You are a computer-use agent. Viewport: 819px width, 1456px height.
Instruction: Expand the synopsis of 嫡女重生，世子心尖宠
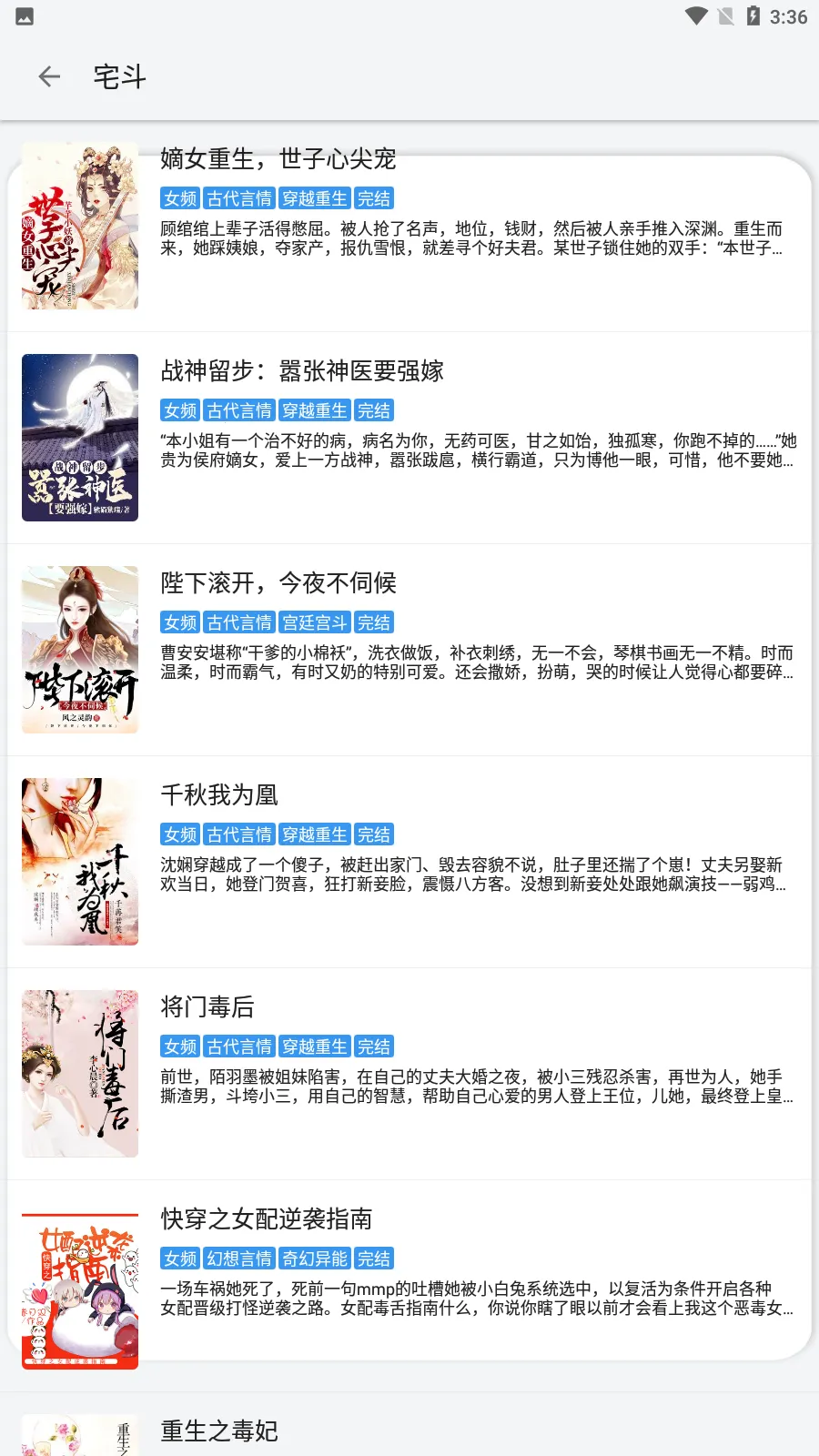473,242
